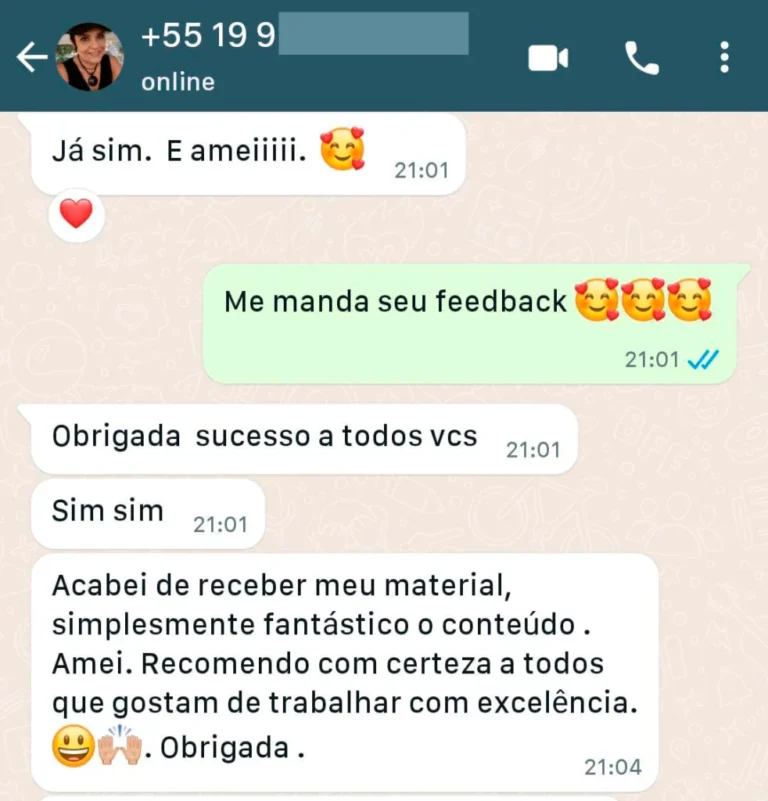The height and width of the screenshot is (801, 768).
Task: Open the contact's profile picture
Action: pyautogui.click(x=92, y=57)
